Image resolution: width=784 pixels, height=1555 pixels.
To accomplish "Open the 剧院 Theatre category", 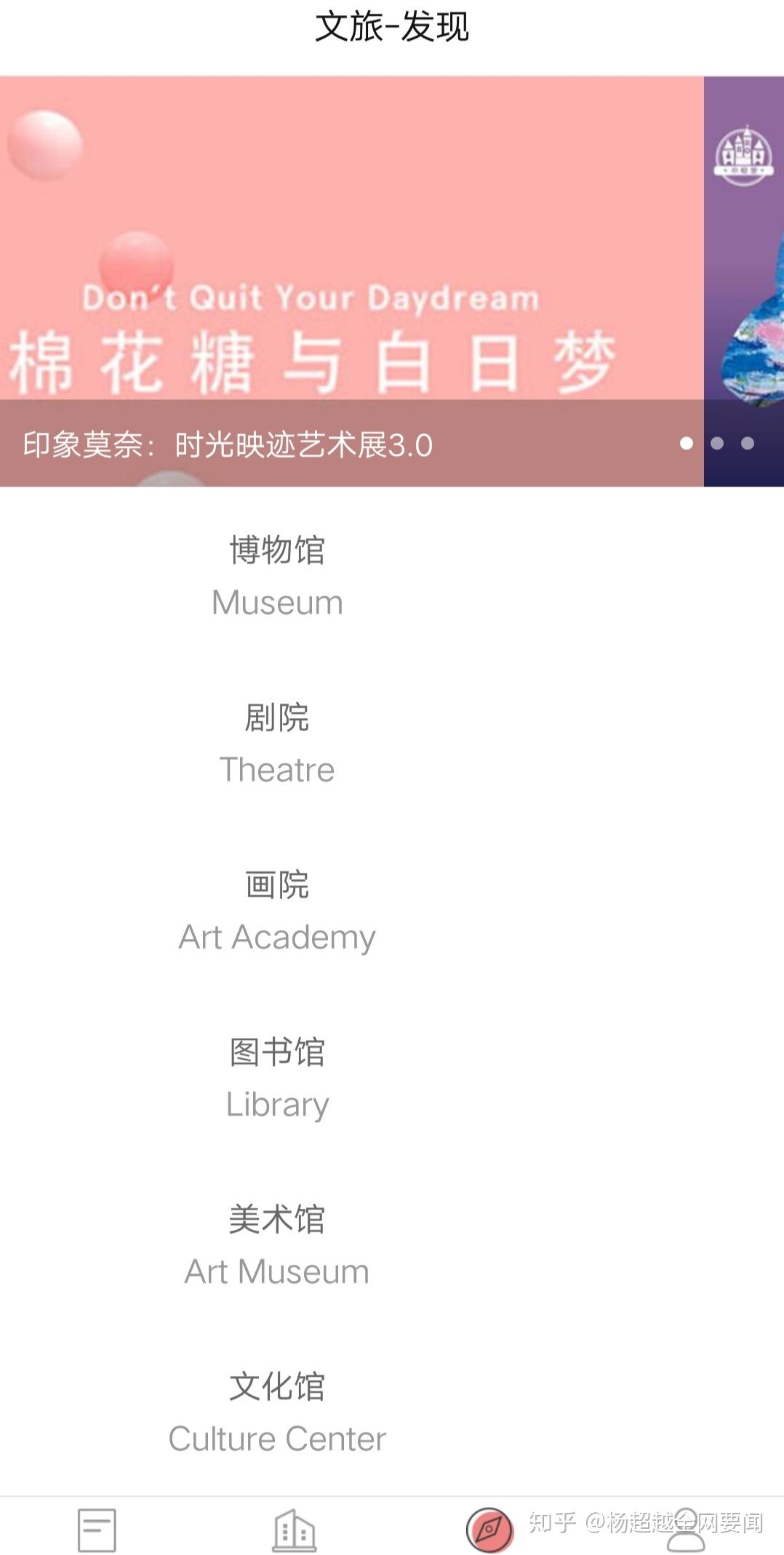I will coord(277,743).
